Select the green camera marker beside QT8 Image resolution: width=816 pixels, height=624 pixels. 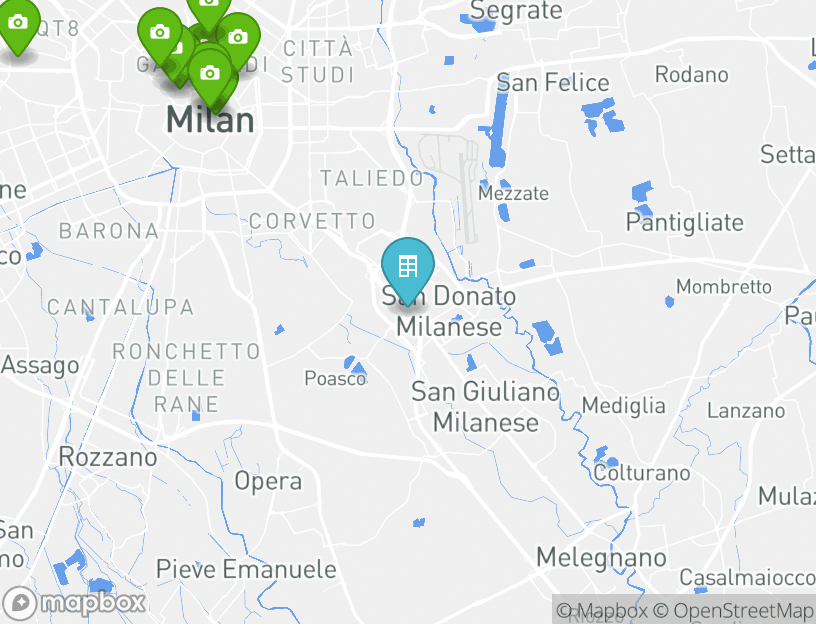pos(17,24)
